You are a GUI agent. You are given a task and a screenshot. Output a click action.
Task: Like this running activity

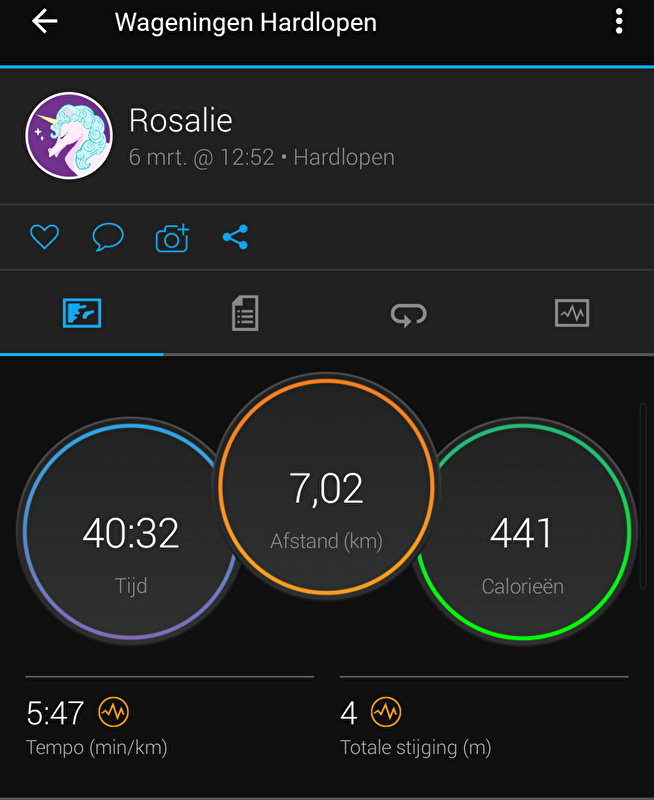44,237
